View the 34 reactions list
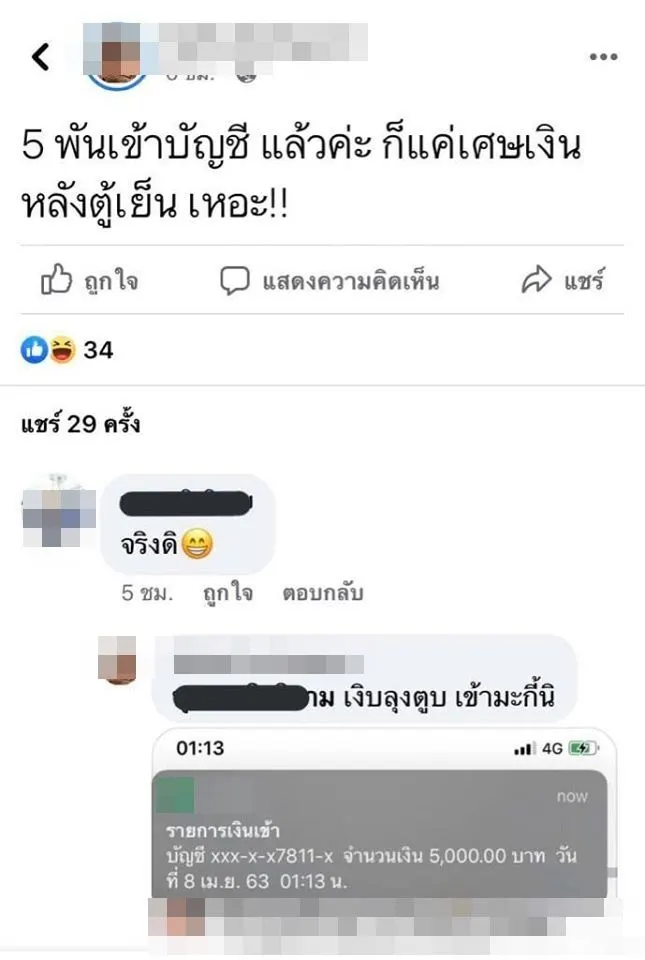 [x=67, y=350]
